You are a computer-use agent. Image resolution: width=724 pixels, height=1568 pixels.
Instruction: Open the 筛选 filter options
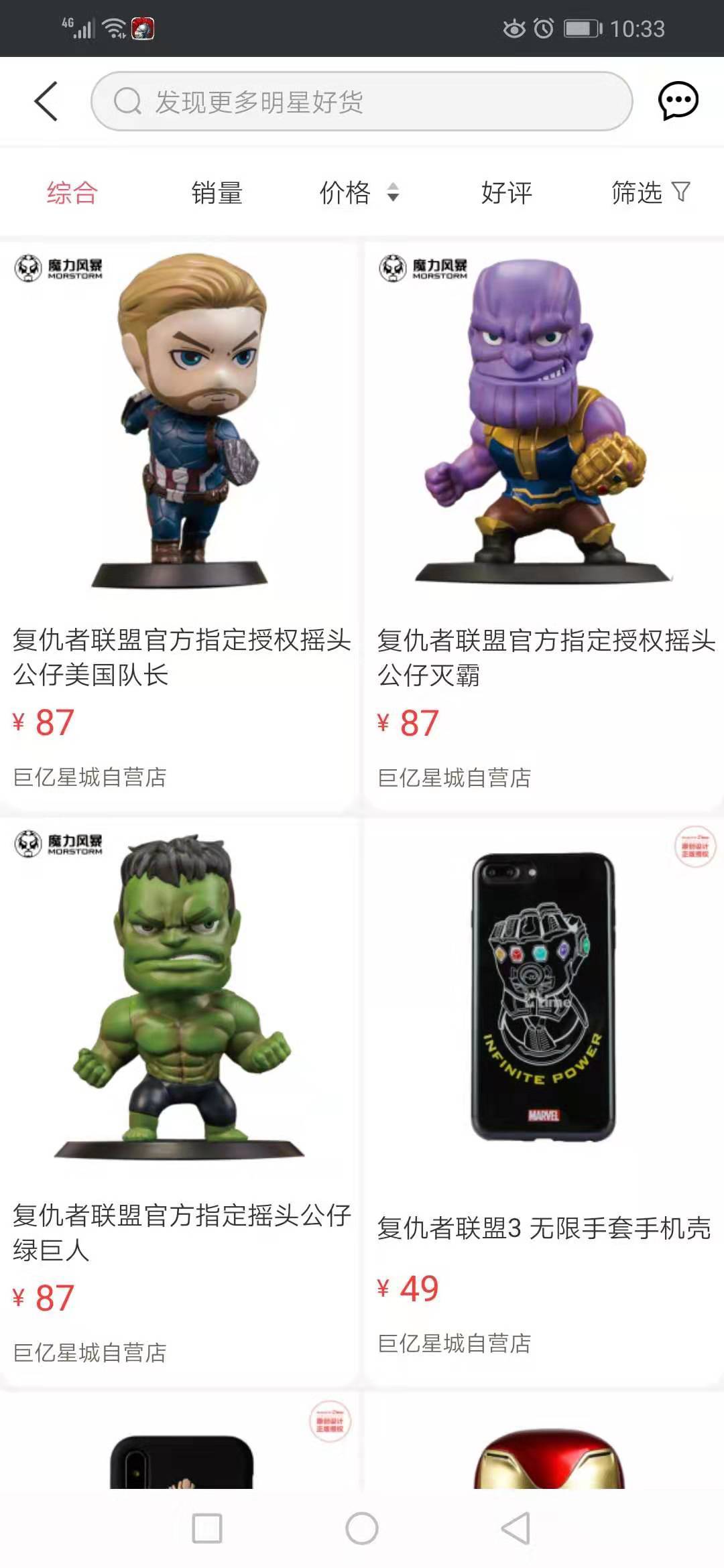[650, 193]
